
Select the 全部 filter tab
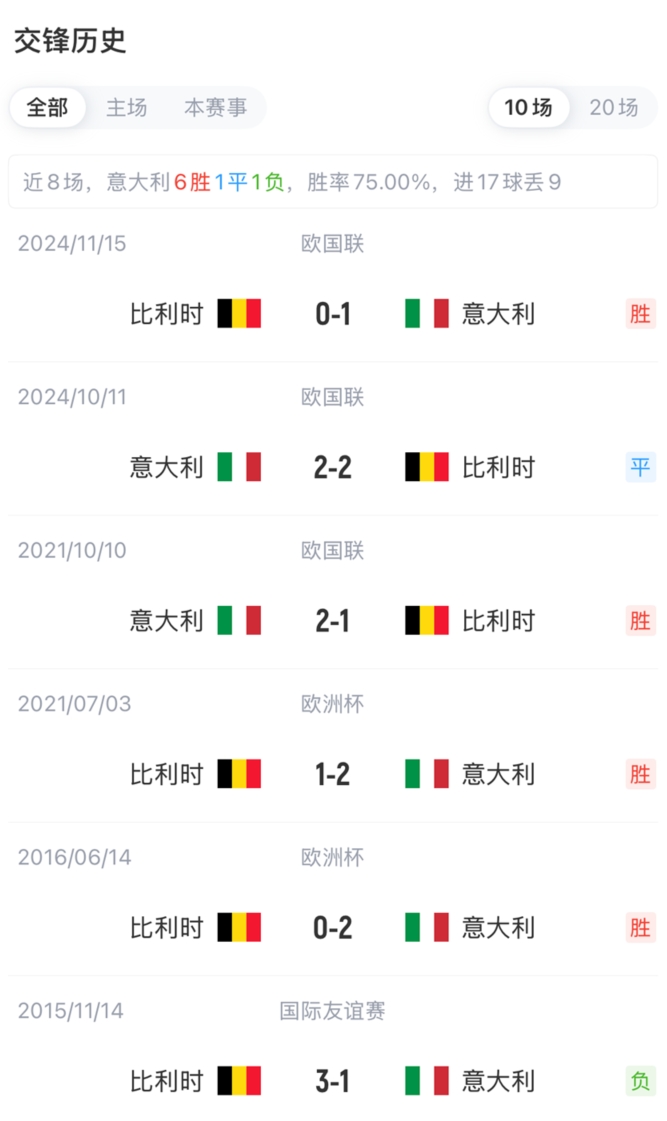pyautogui.click(x=48, y=108)
